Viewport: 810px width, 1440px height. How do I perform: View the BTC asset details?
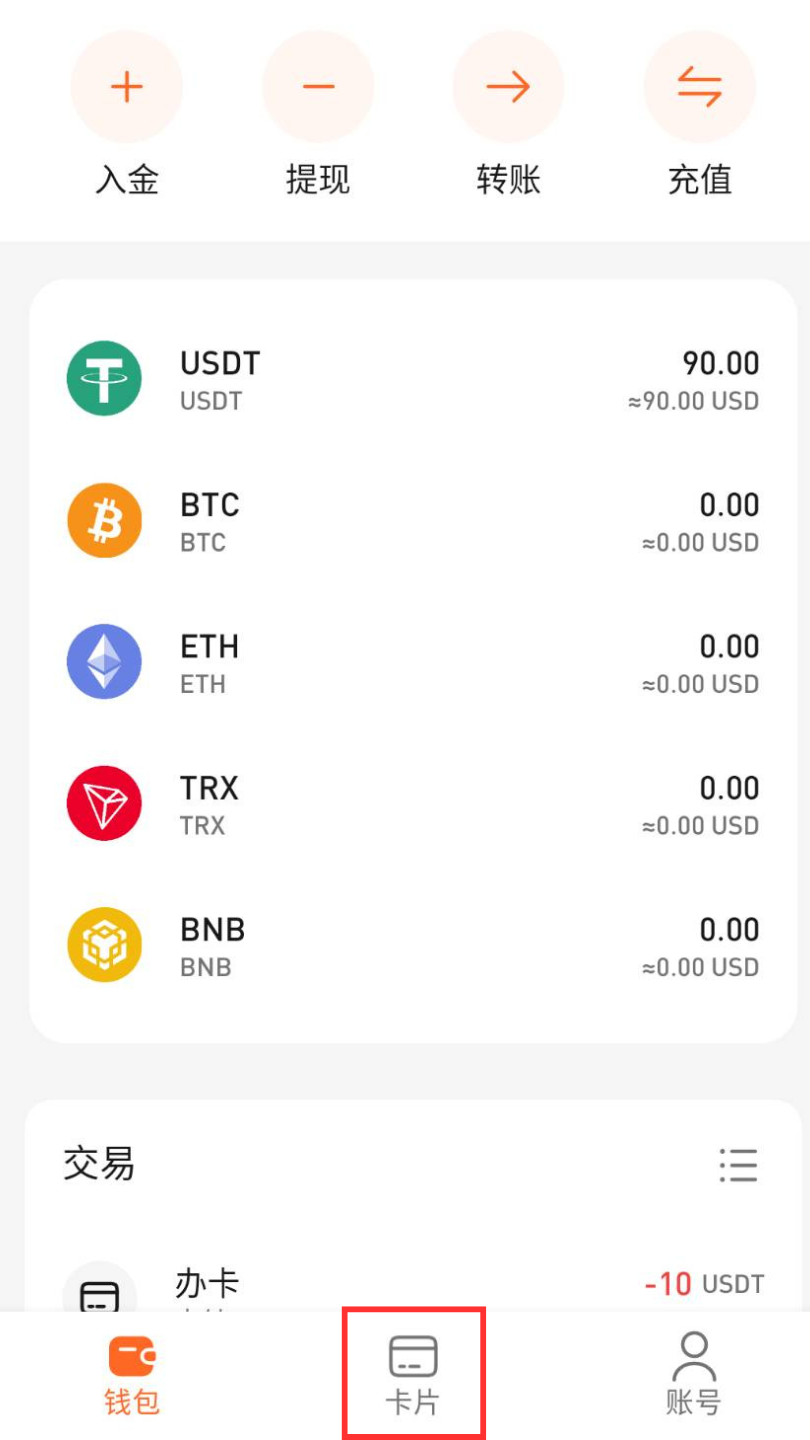coord(412,522)
